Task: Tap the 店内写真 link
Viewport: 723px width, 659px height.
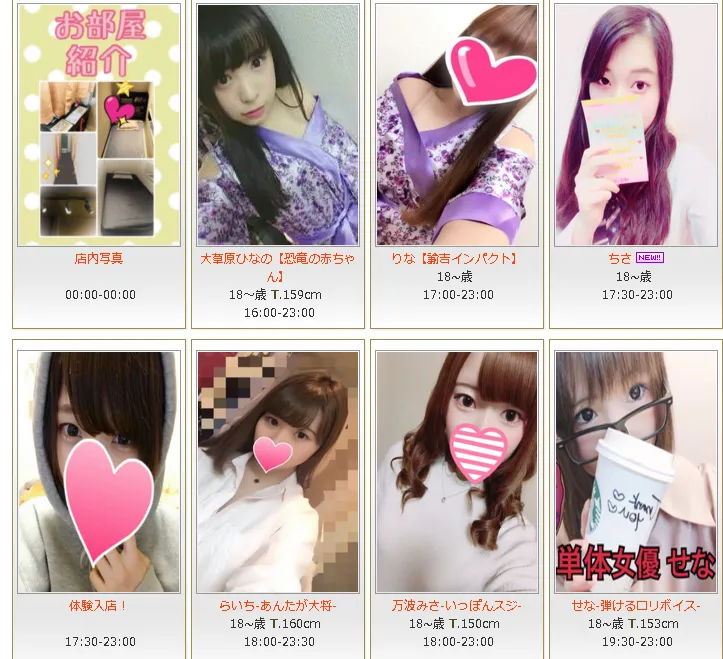Action: click(99, 258)
